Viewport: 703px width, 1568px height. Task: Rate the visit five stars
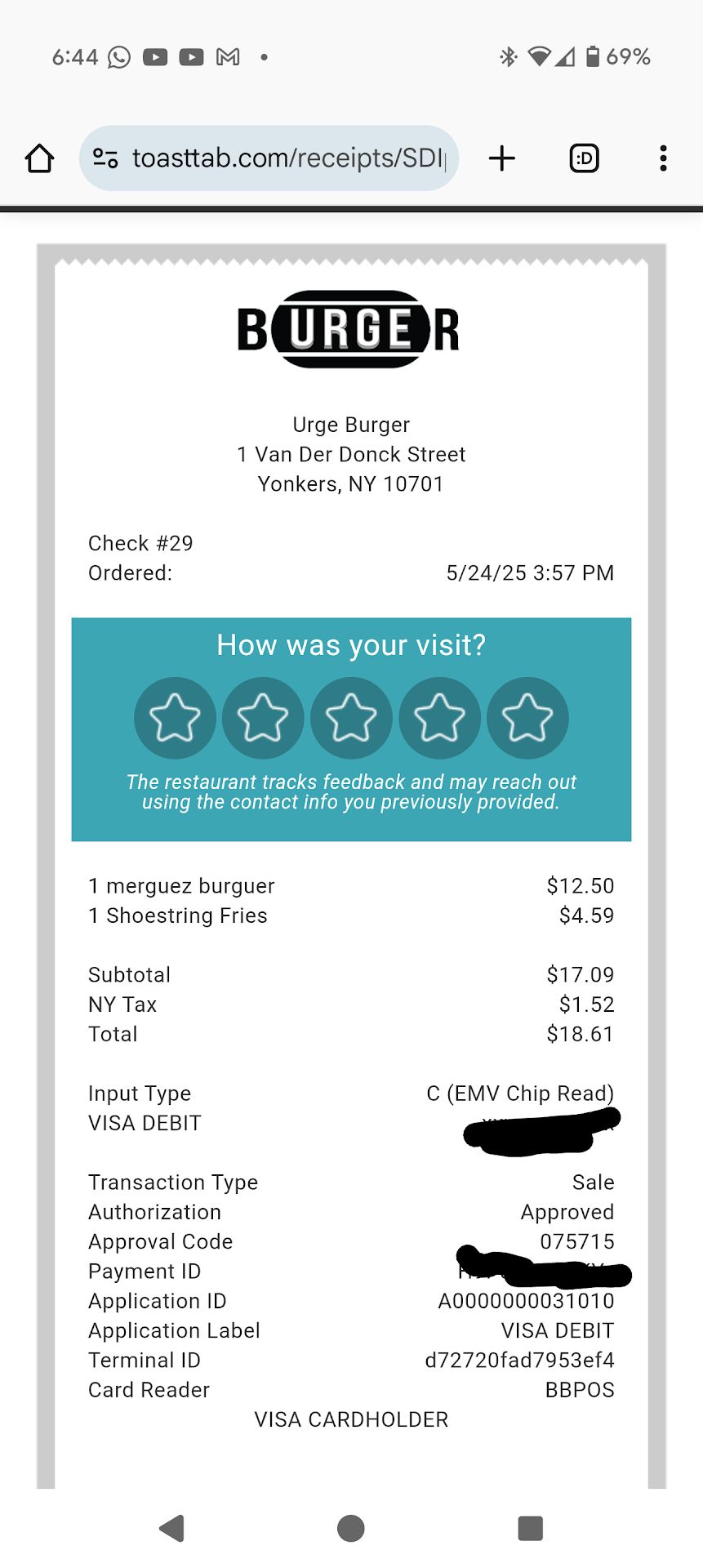527,718
